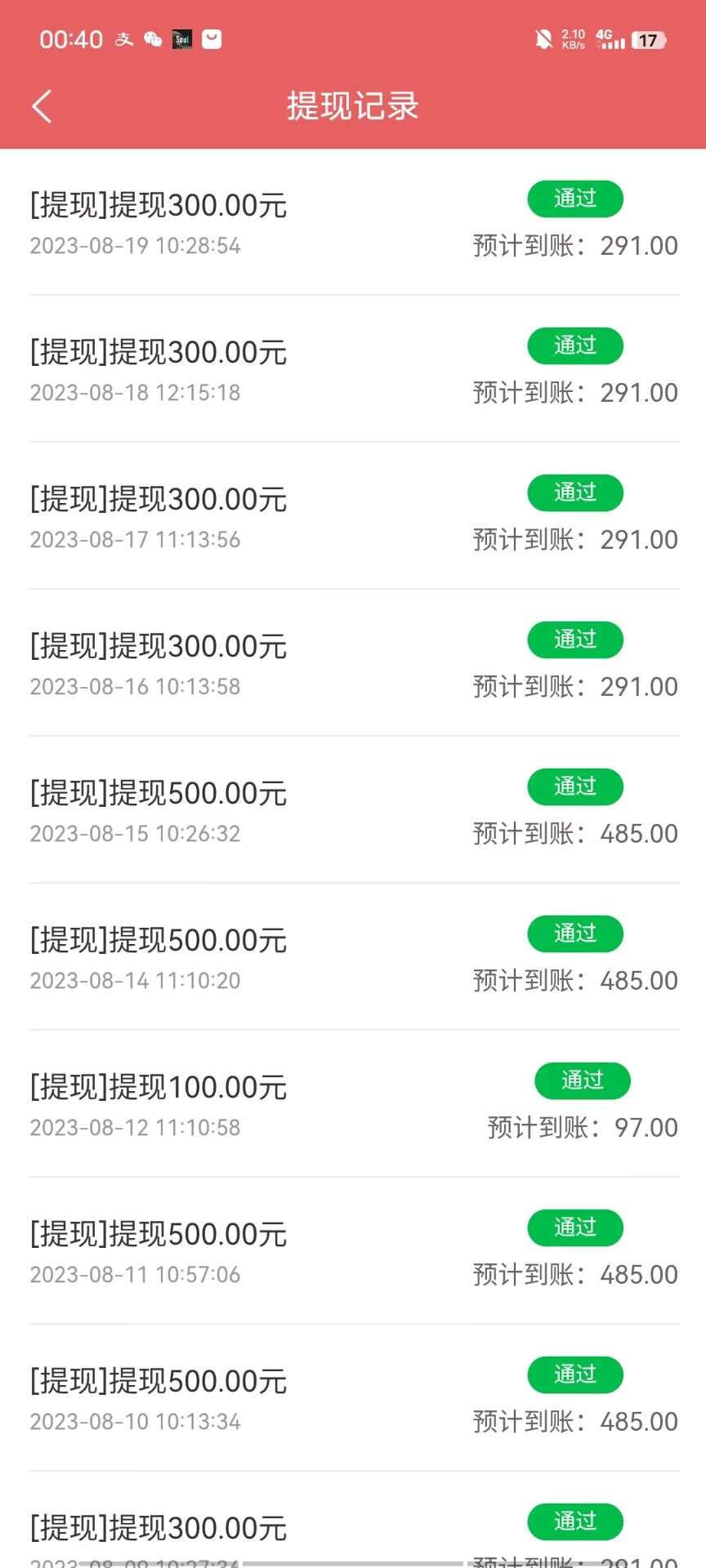Go back from the 提现记录 page
This screenshot has width=706, height=1568.
[x=42, y=106]
